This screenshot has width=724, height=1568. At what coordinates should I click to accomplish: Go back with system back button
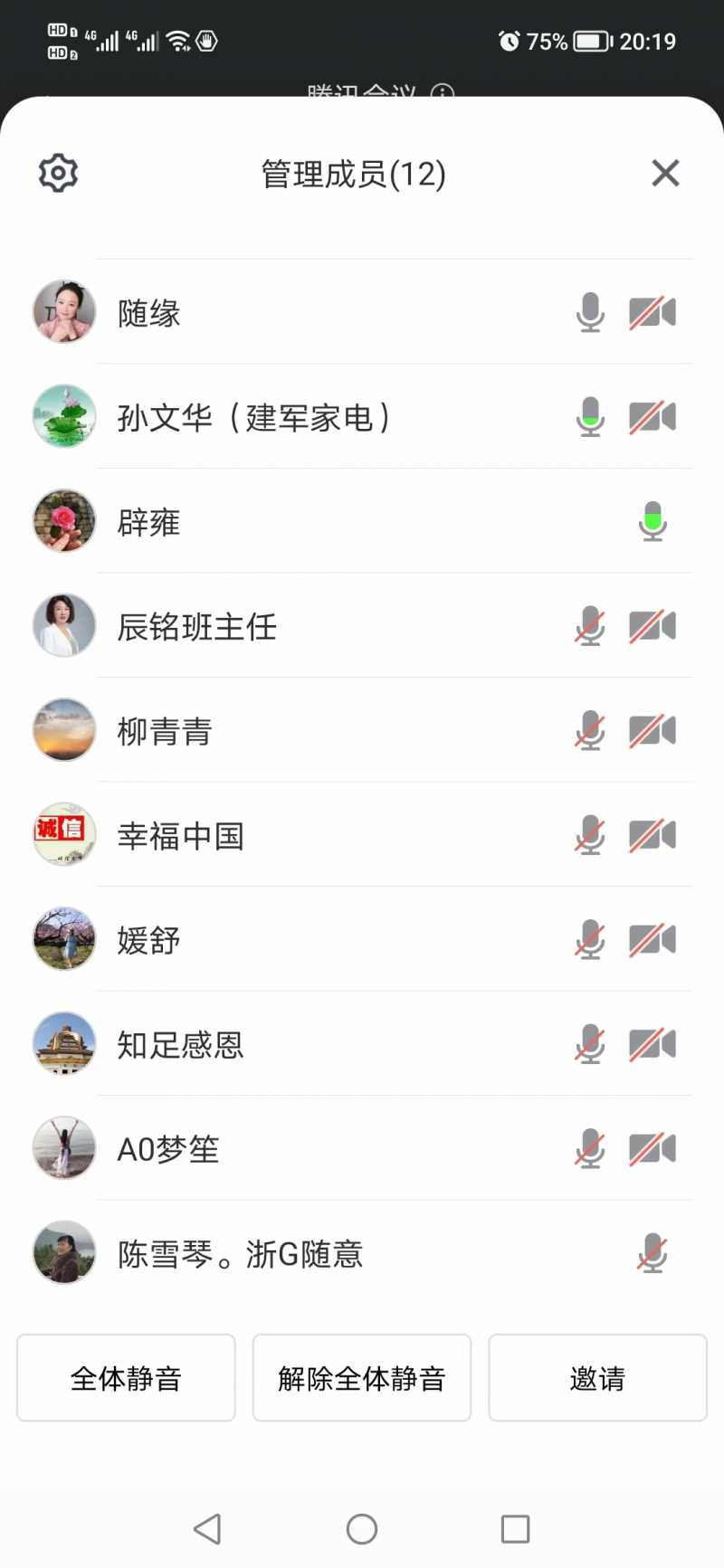pyautogui.click(x=207, y=1529)
